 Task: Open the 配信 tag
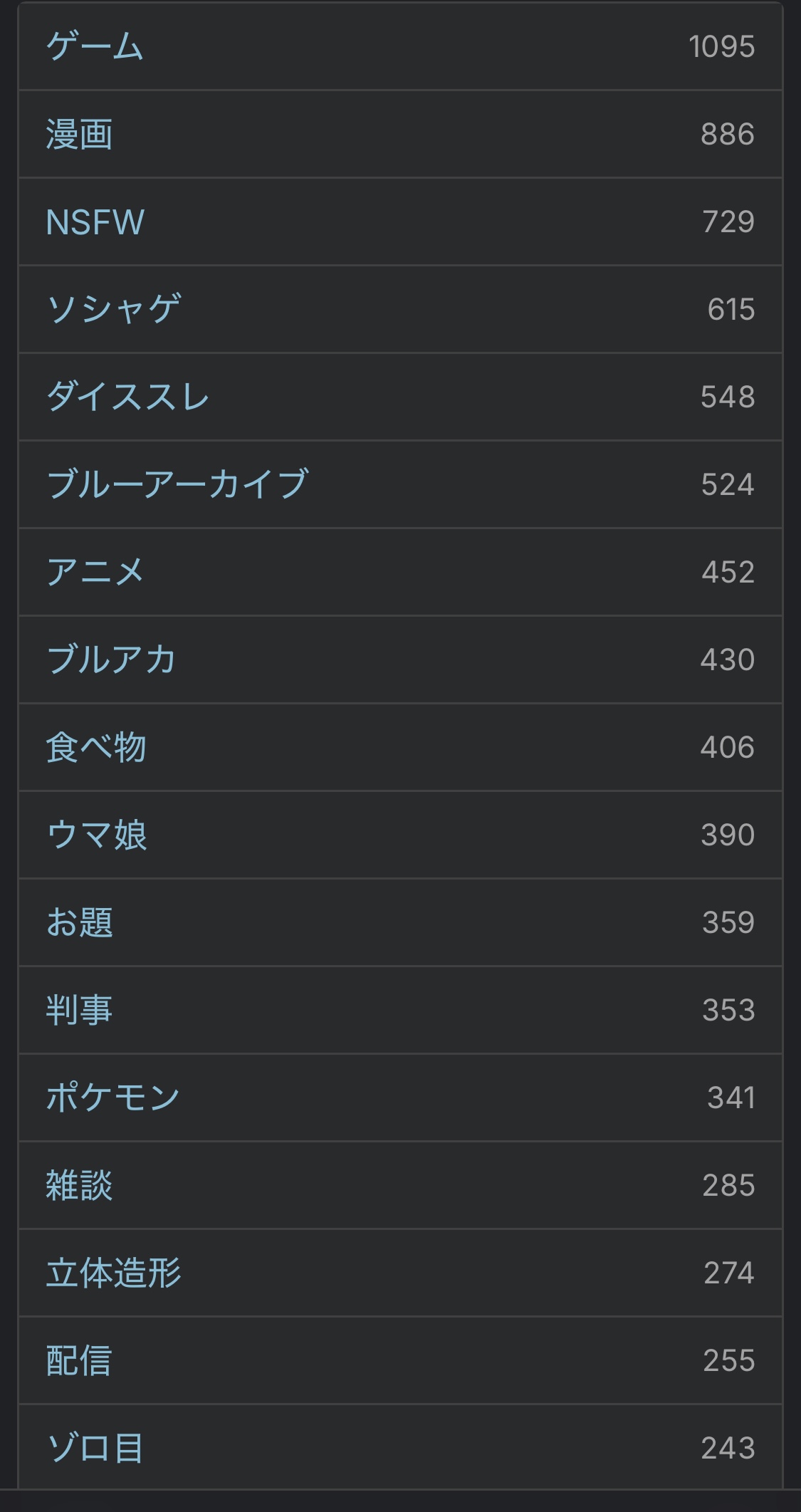coord(79,1361)
